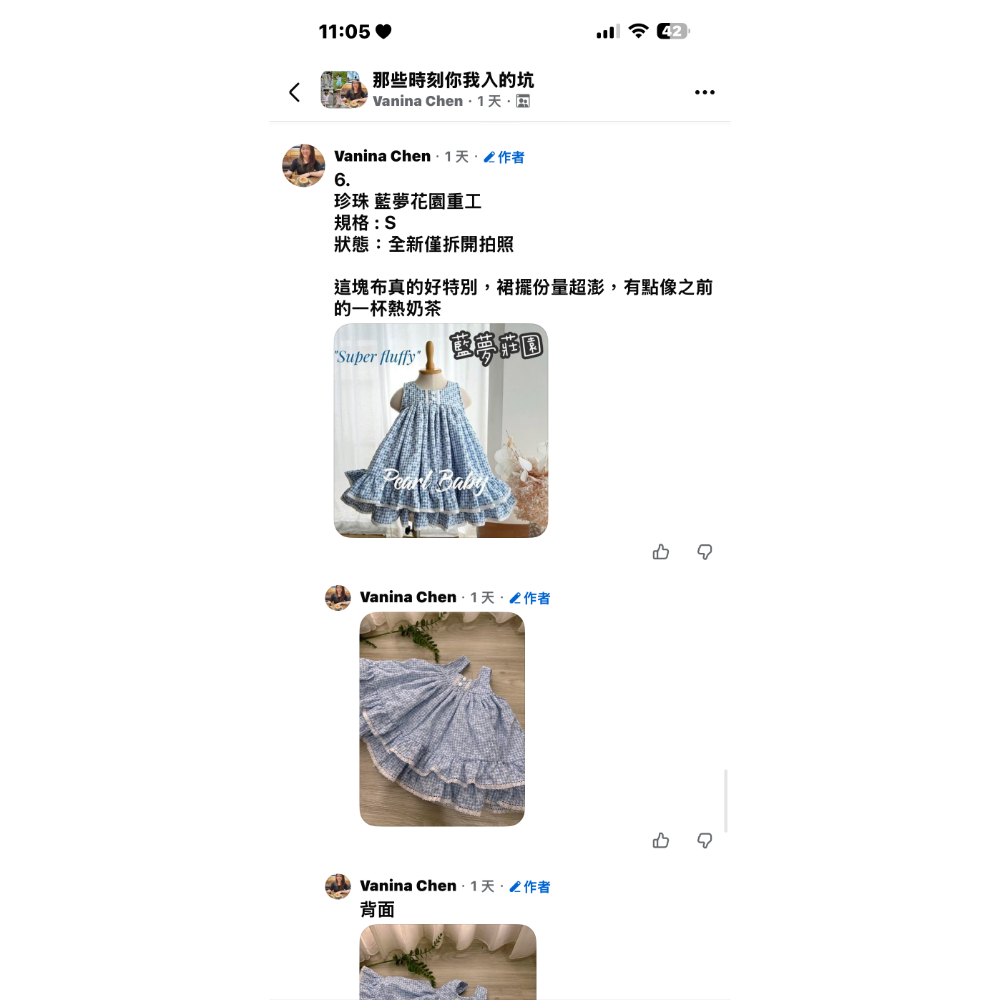
Task: Open the group thumbnail beside the post title
Action: pyautogui.click(x=343, y=90)
